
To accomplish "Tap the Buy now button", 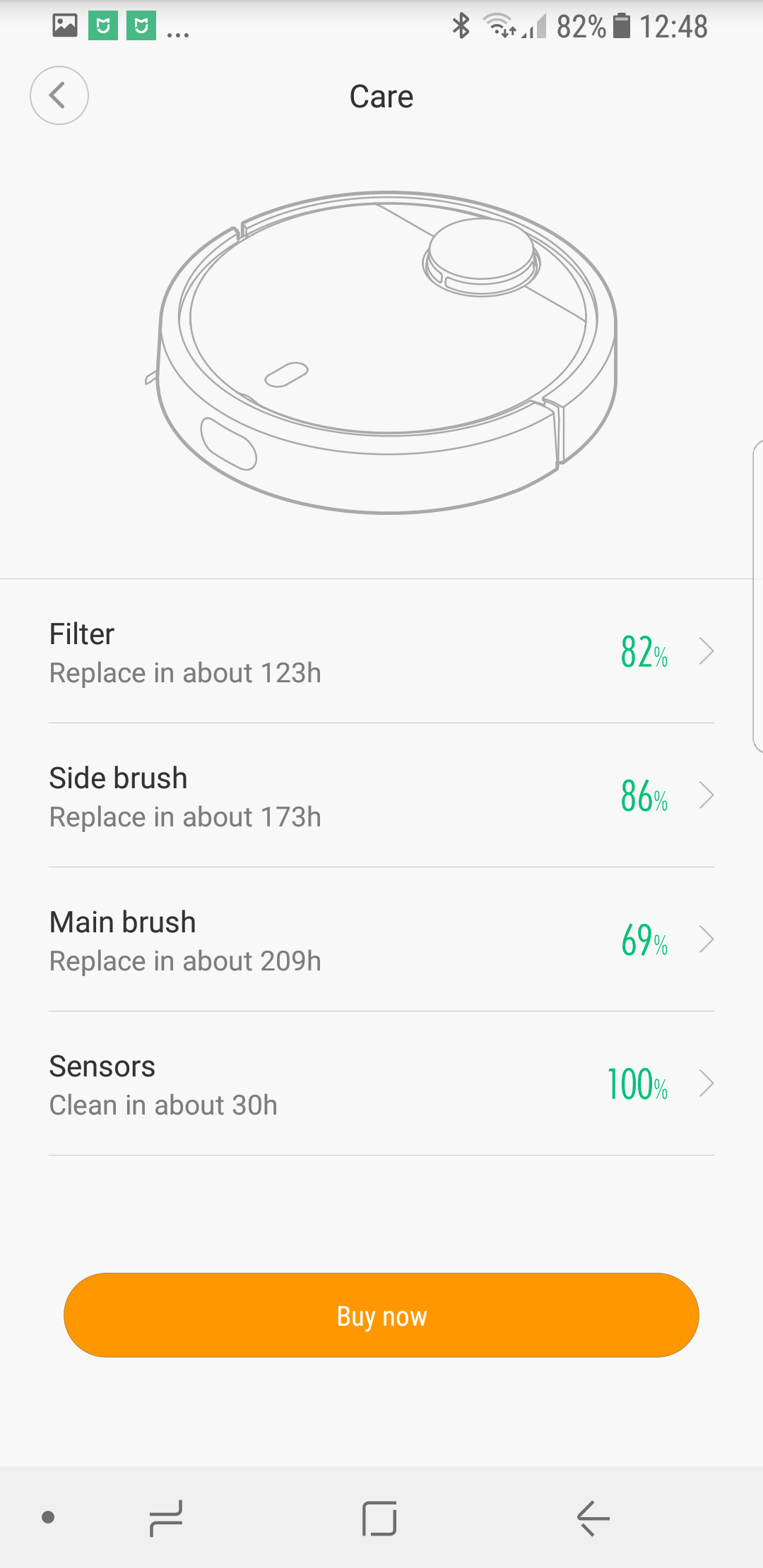I will tap(381, 1315).
